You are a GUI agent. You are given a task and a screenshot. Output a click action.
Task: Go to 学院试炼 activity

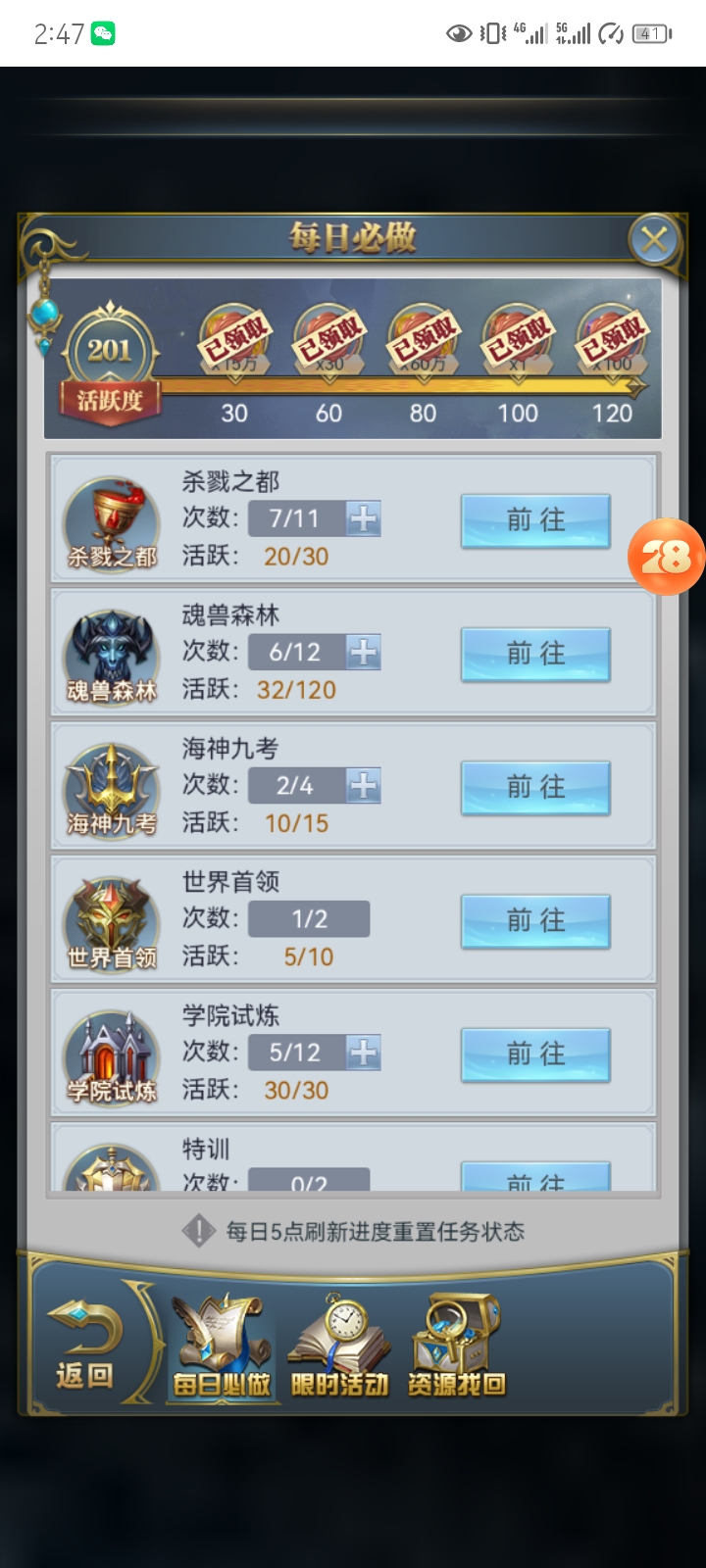(x=535, y=1053)
